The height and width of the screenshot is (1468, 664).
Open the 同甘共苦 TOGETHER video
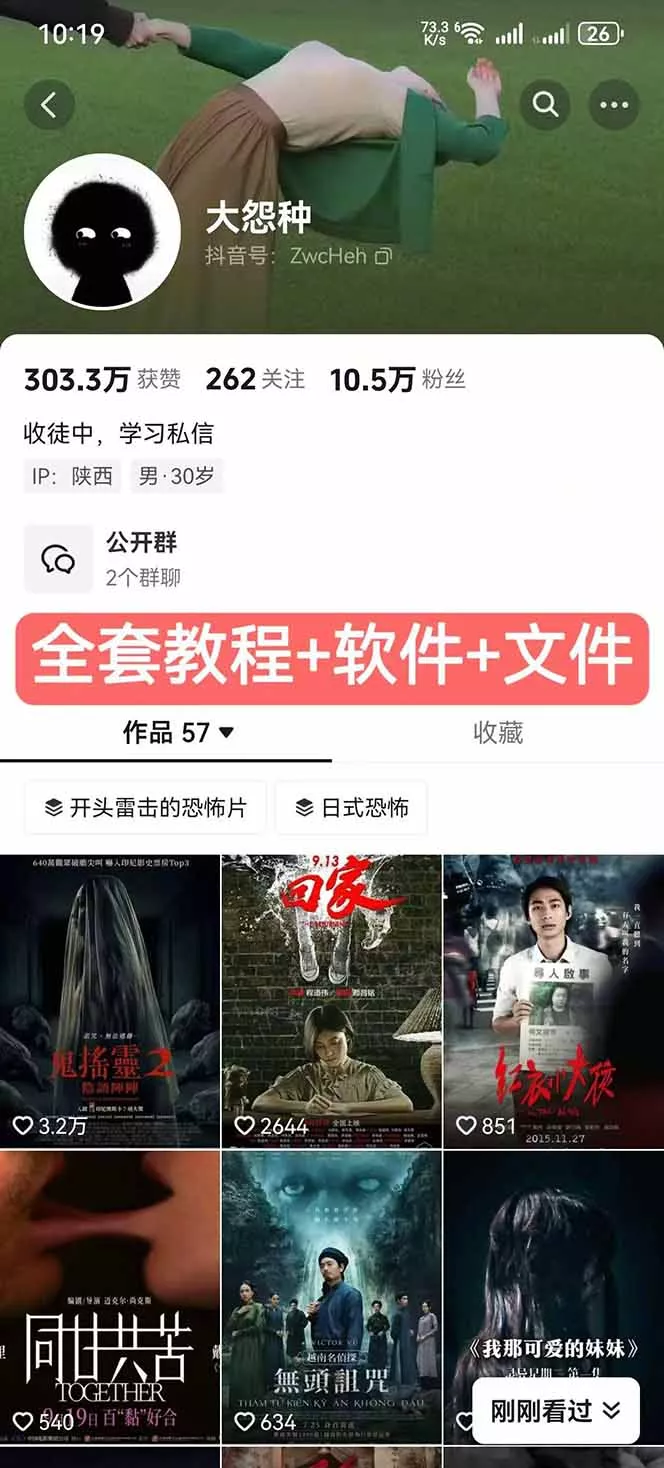[x=109, y=1295]
